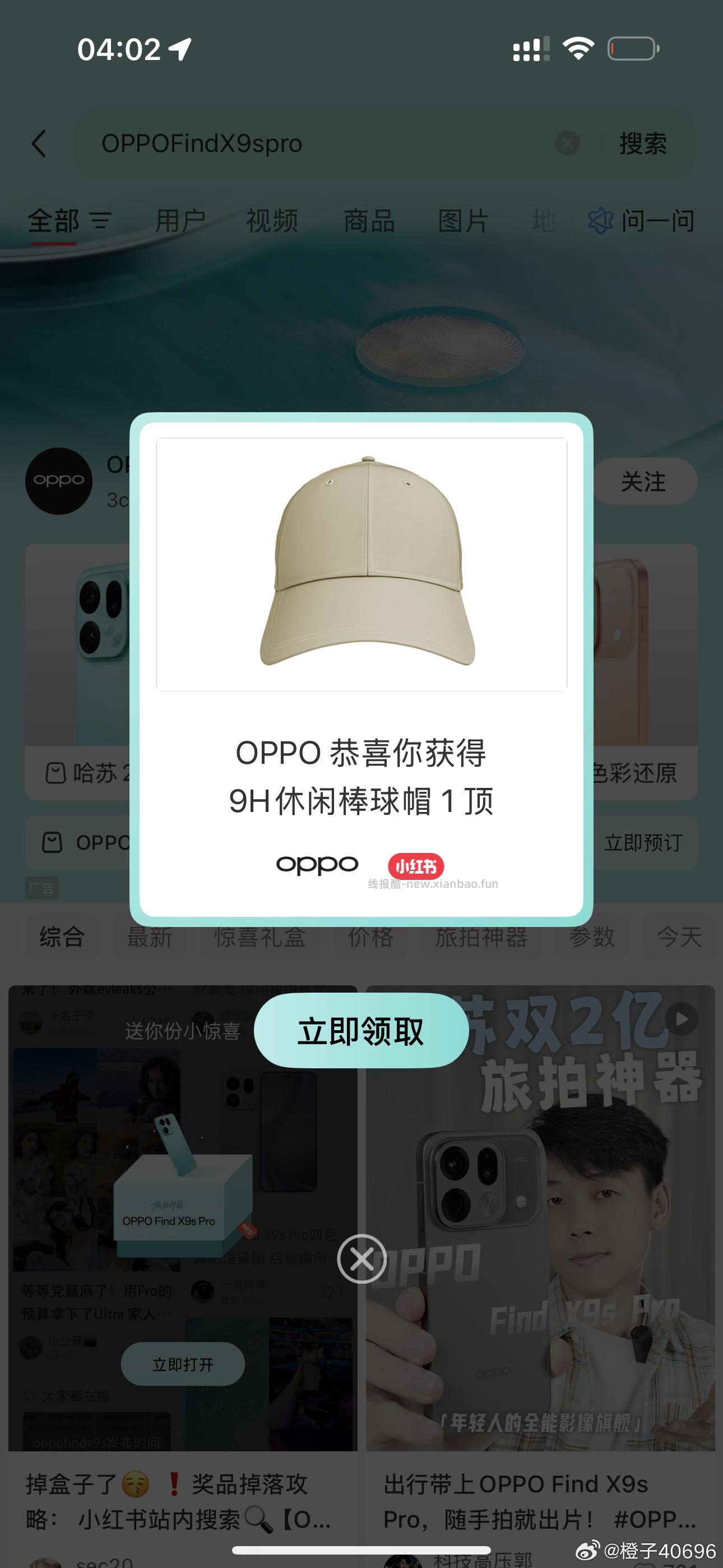Edit the OPPOFindX9spro search query
This screenshot has width=723, height=1568.
coord(304,144)
